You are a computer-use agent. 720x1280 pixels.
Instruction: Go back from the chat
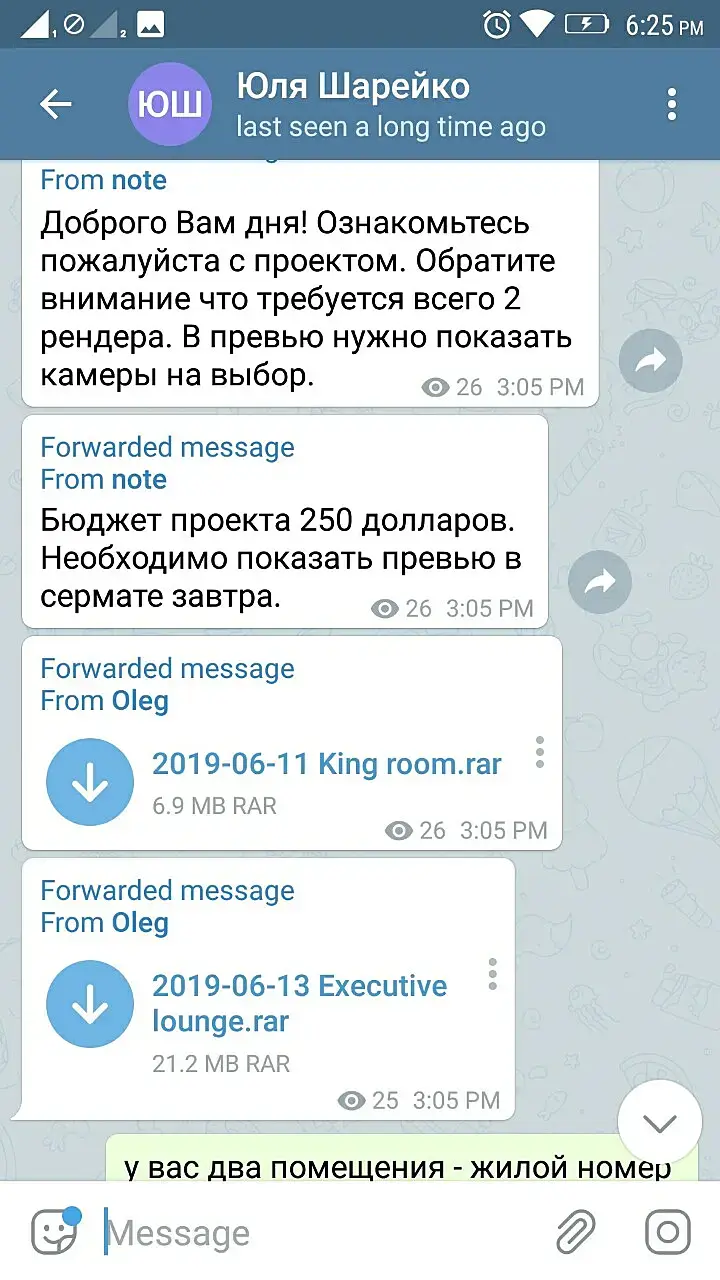(56, 104)
